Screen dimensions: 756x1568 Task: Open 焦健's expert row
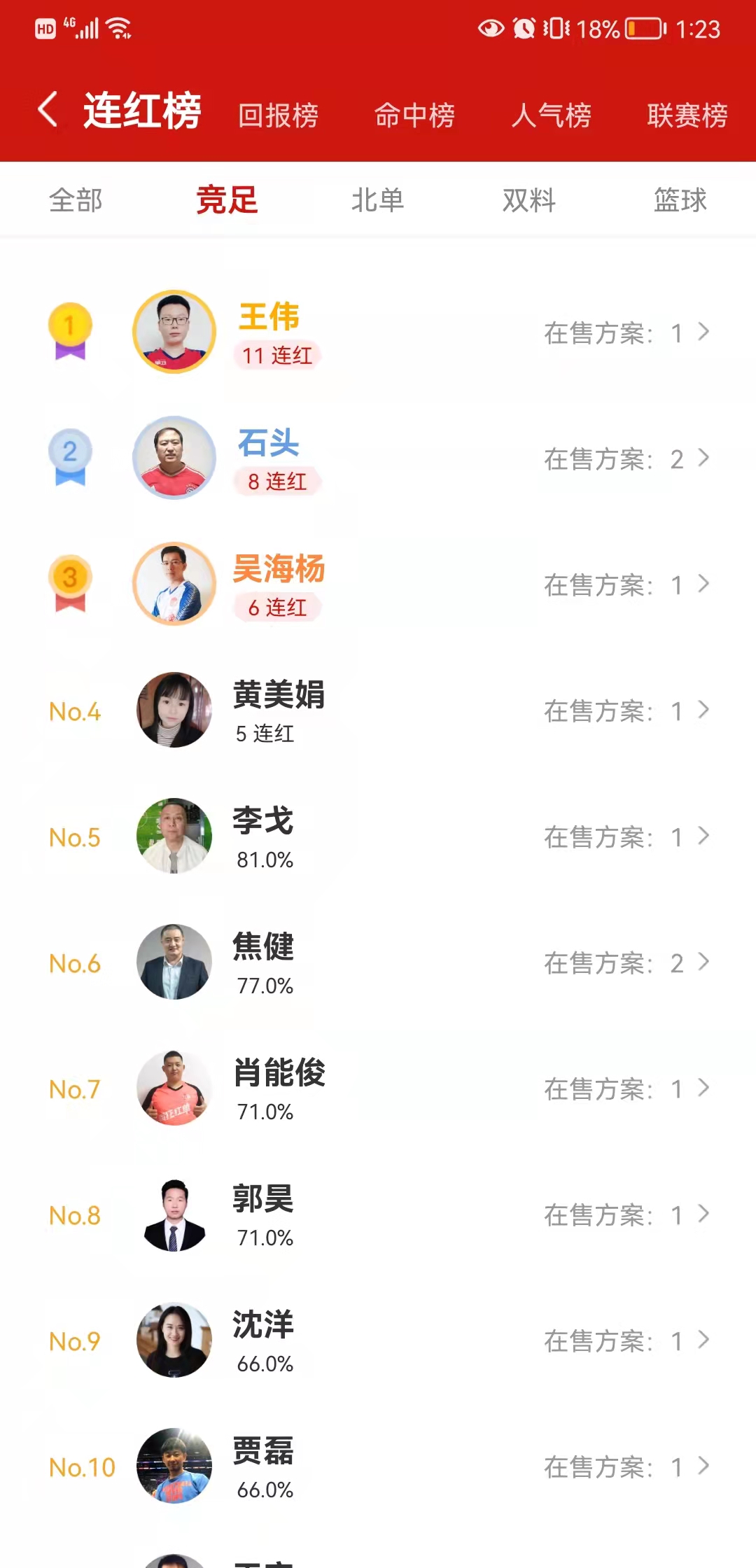point(378,962)
